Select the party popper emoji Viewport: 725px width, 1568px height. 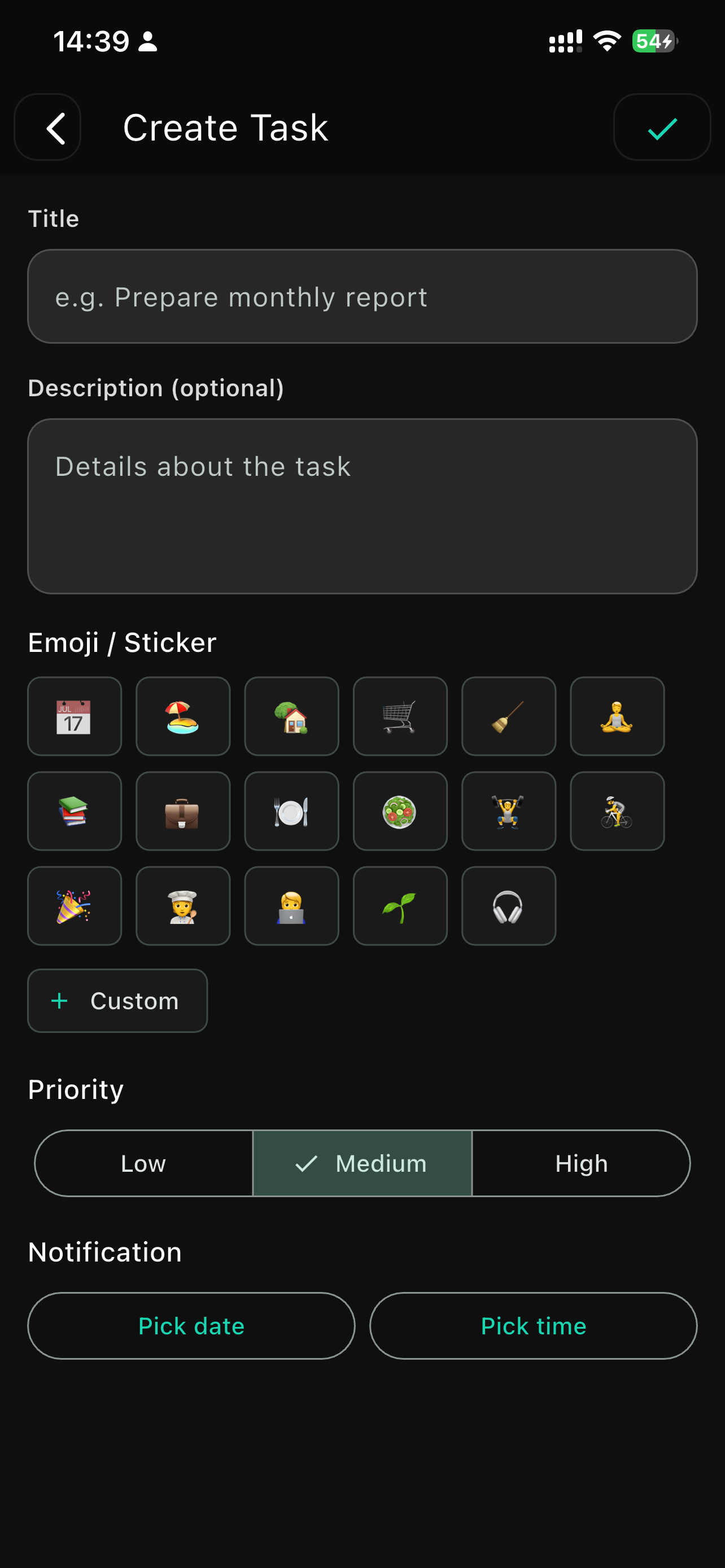tap(75, 906)
